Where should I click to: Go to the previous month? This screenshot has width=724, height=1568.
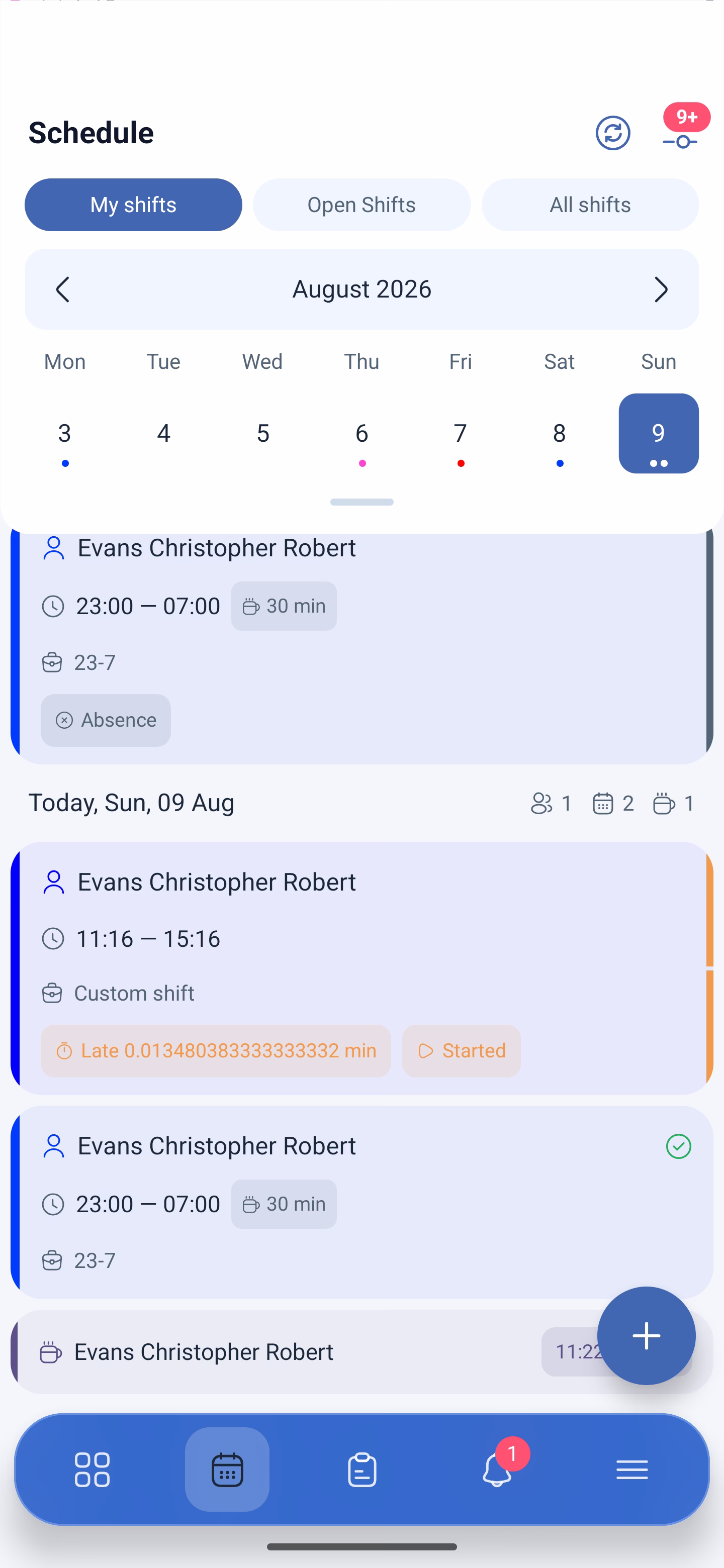63,289
